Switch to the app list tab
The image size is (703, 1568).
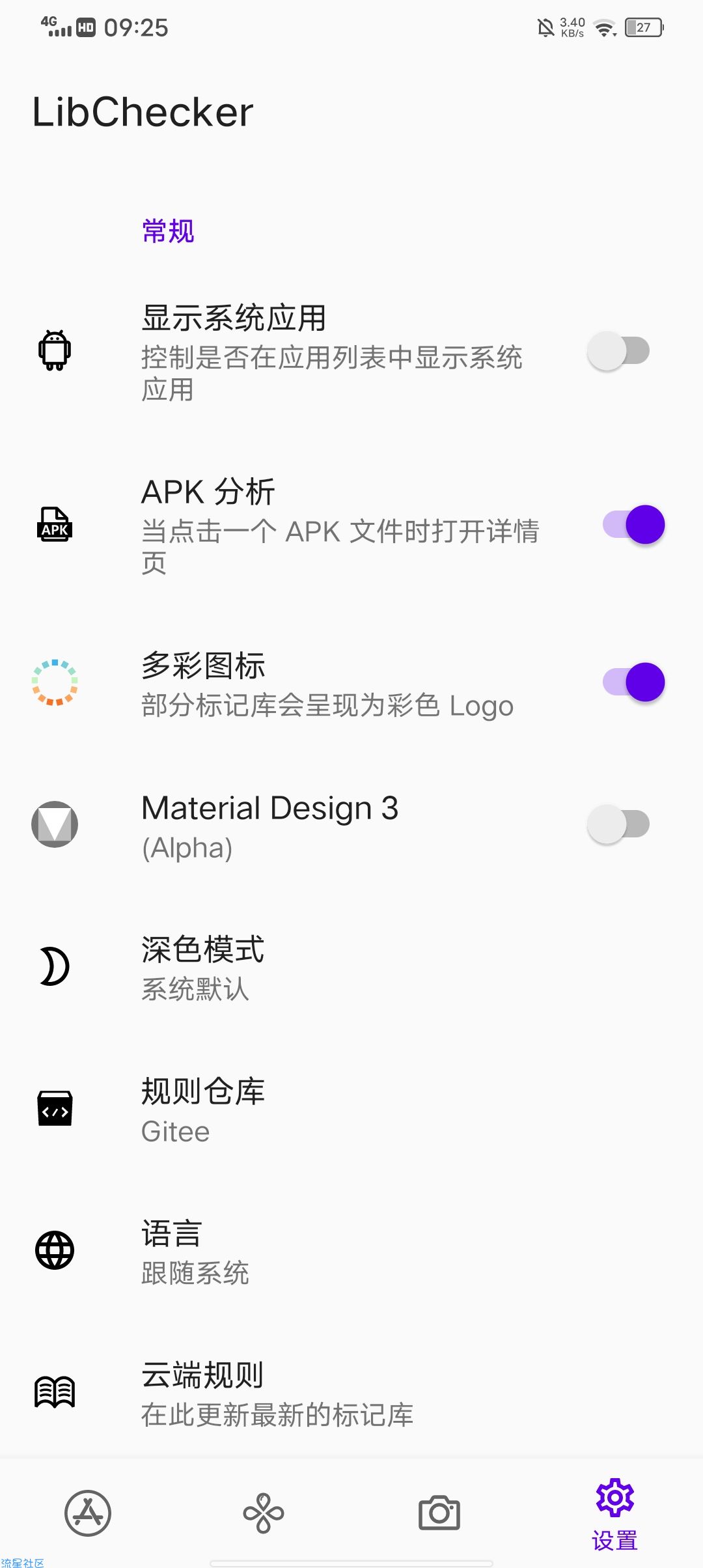(88, 1513)
